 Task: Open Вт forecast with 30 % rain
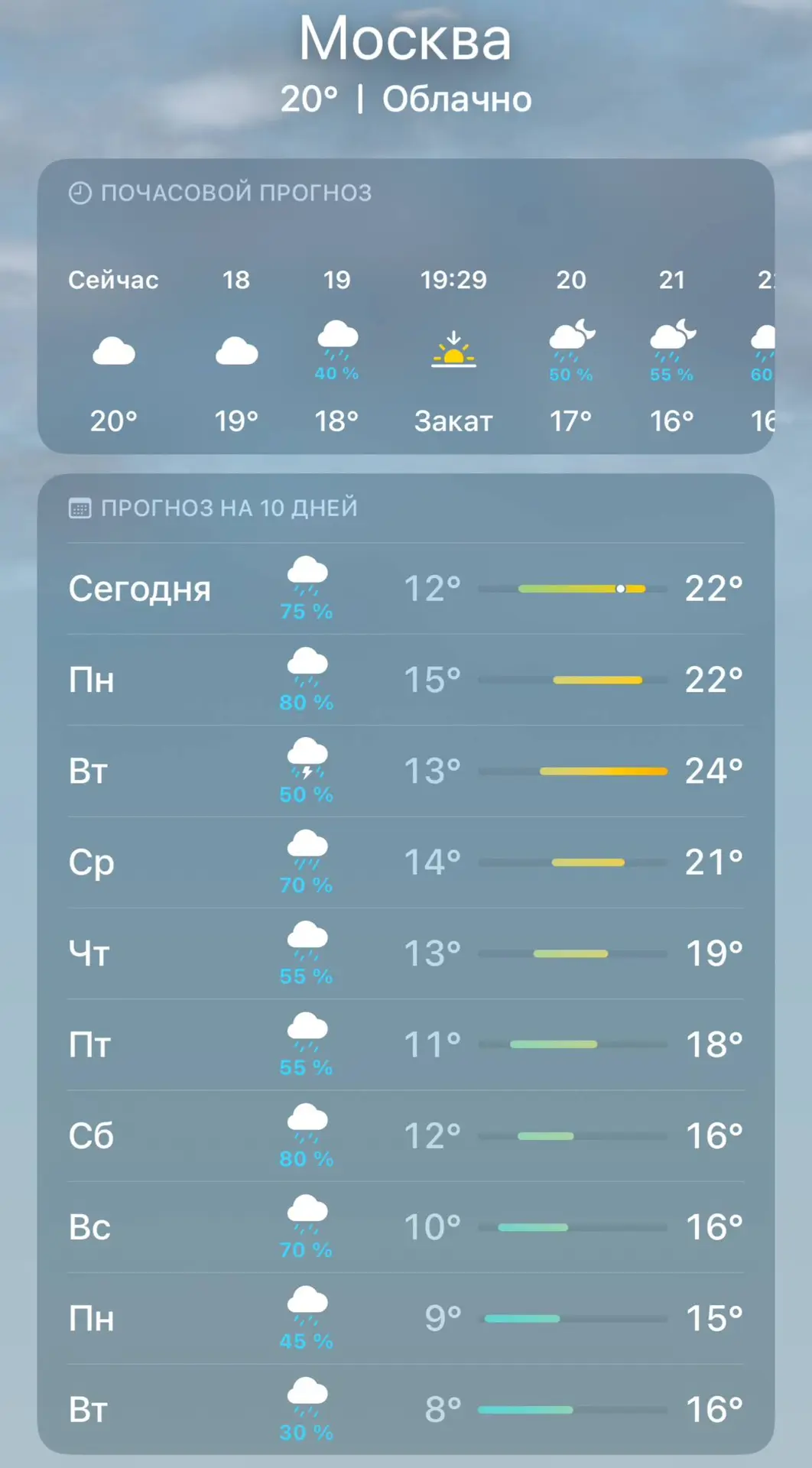click(406, 1409)
